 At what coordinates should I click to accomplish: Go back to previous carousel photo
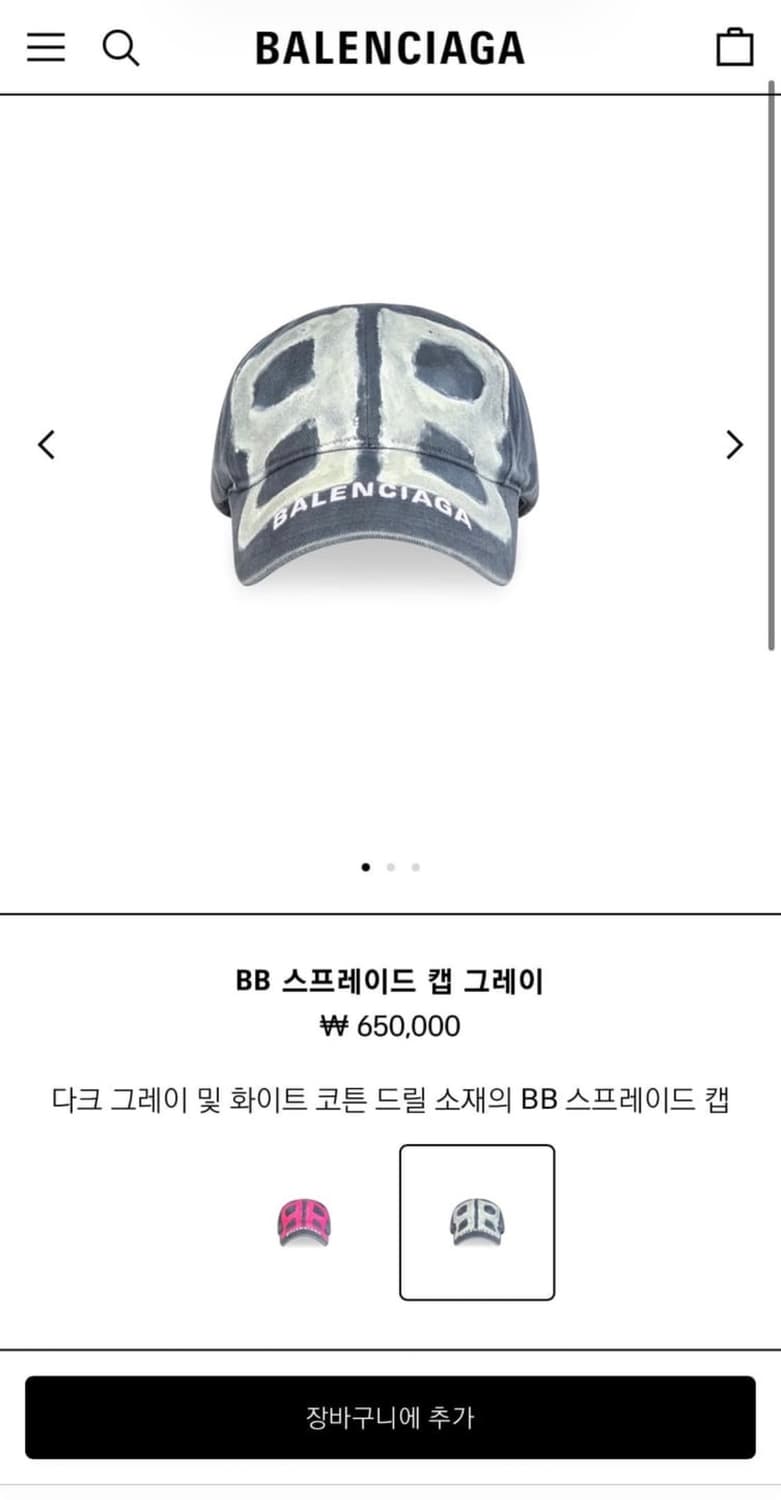click(46, 443)
